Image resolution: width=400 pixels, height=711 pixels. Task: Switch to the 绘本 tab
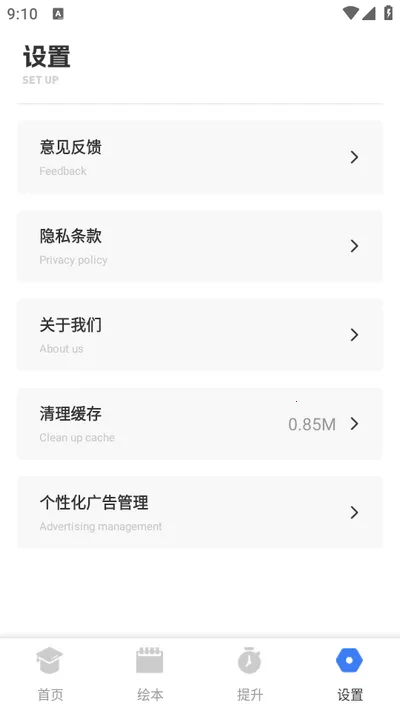pos(150,675)
